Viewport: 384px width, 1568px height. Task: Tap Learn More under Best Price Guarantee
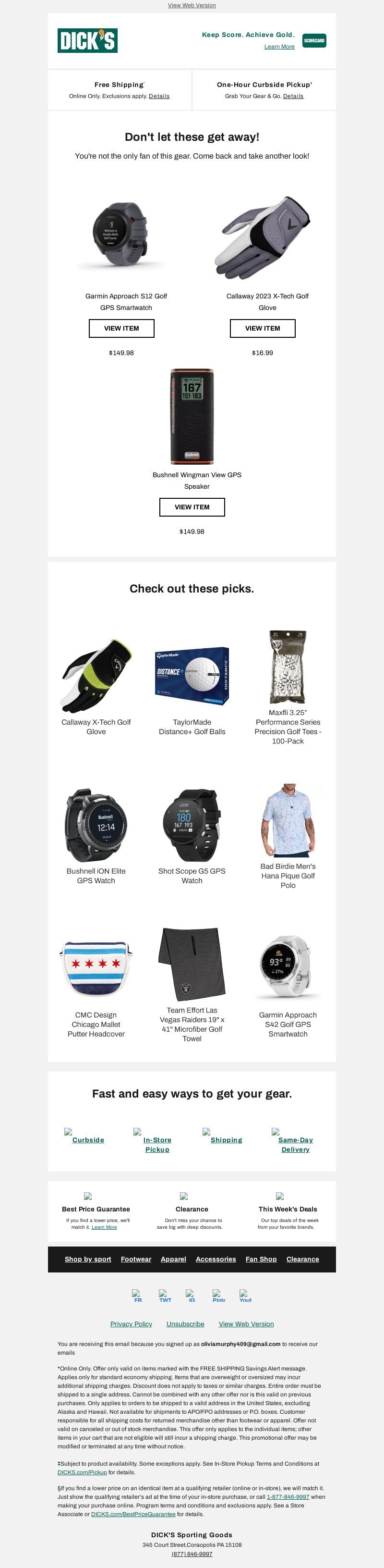pos(104,1227)
